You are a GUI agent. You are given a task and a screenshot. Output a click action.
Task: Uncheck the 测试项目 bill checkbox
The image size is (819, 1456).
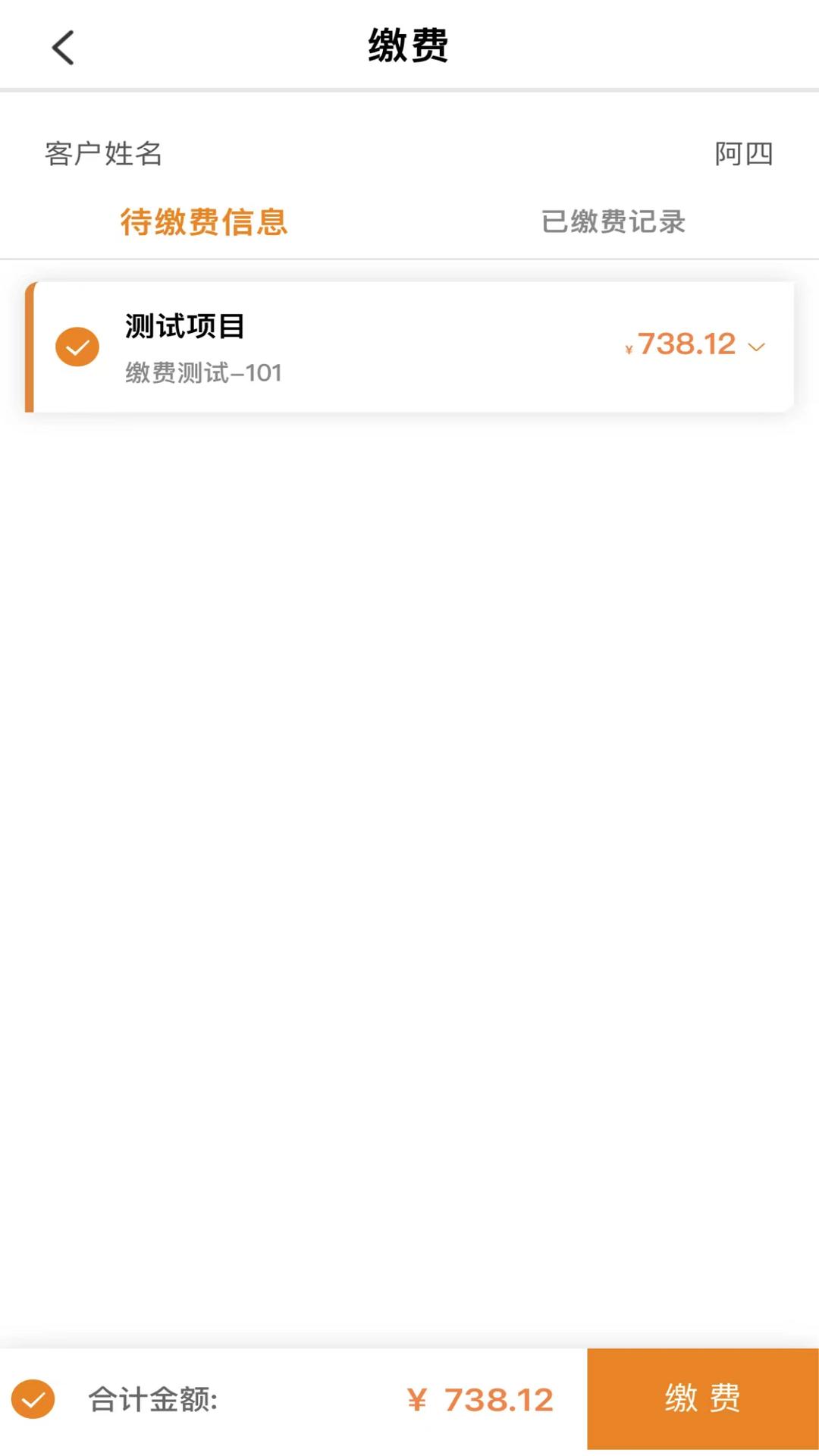(77, 347)
